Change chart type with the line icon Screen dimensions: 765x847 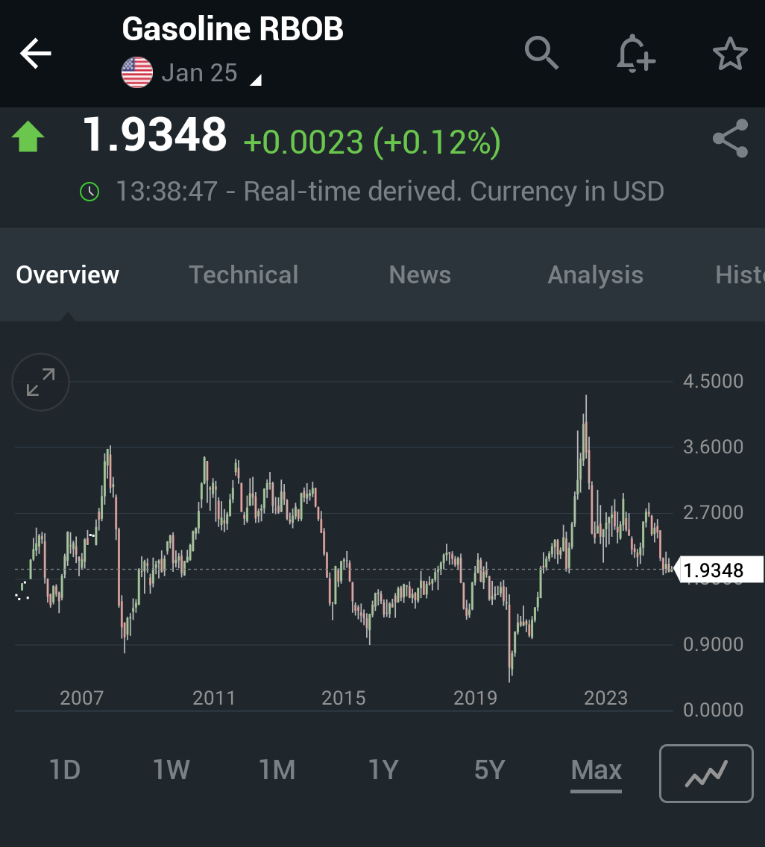706,773
